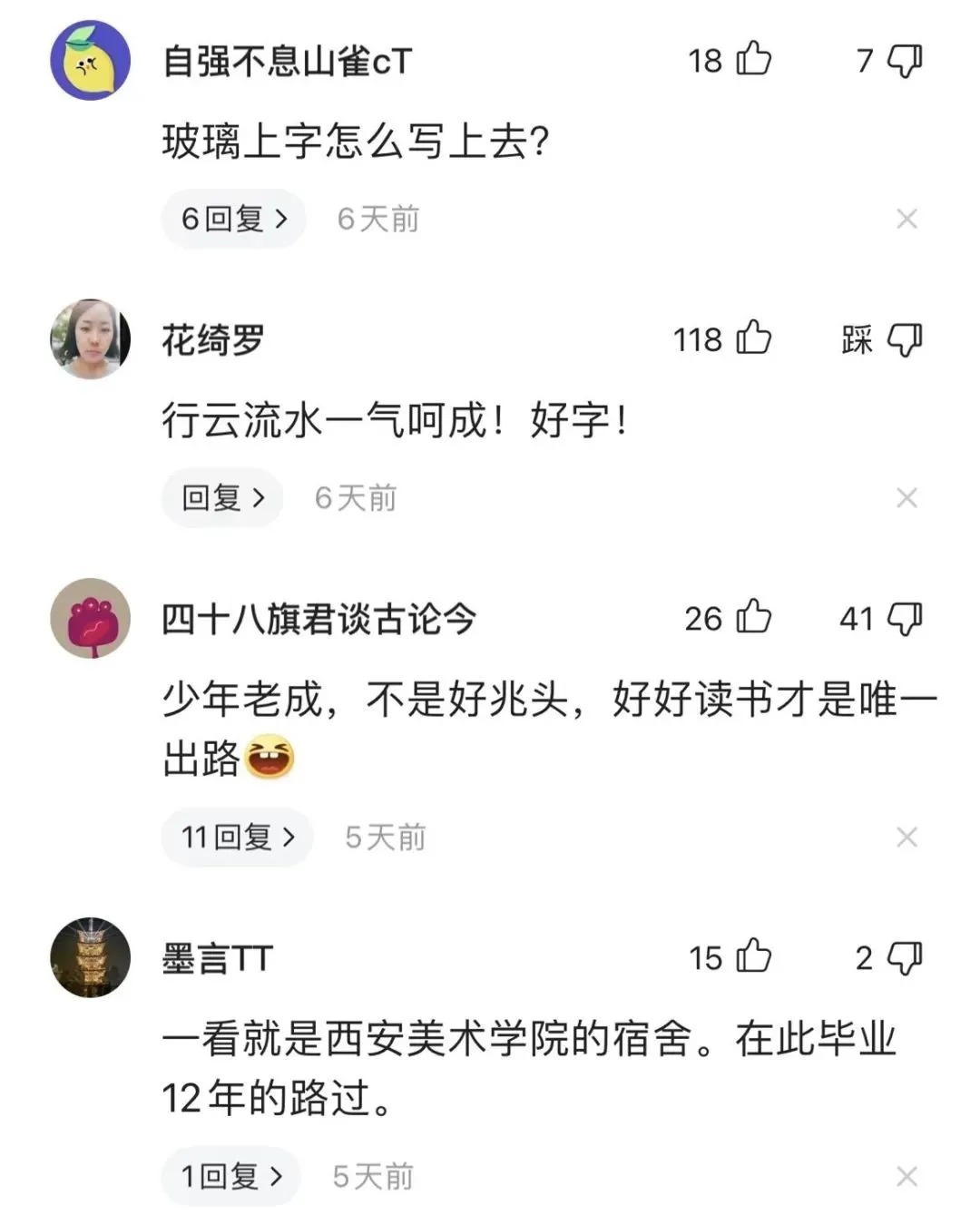Open 四十八旗君谈古论今's profile avatar
The height and width of the screenshot is (1225, 980).
click(x=90, y=618)
